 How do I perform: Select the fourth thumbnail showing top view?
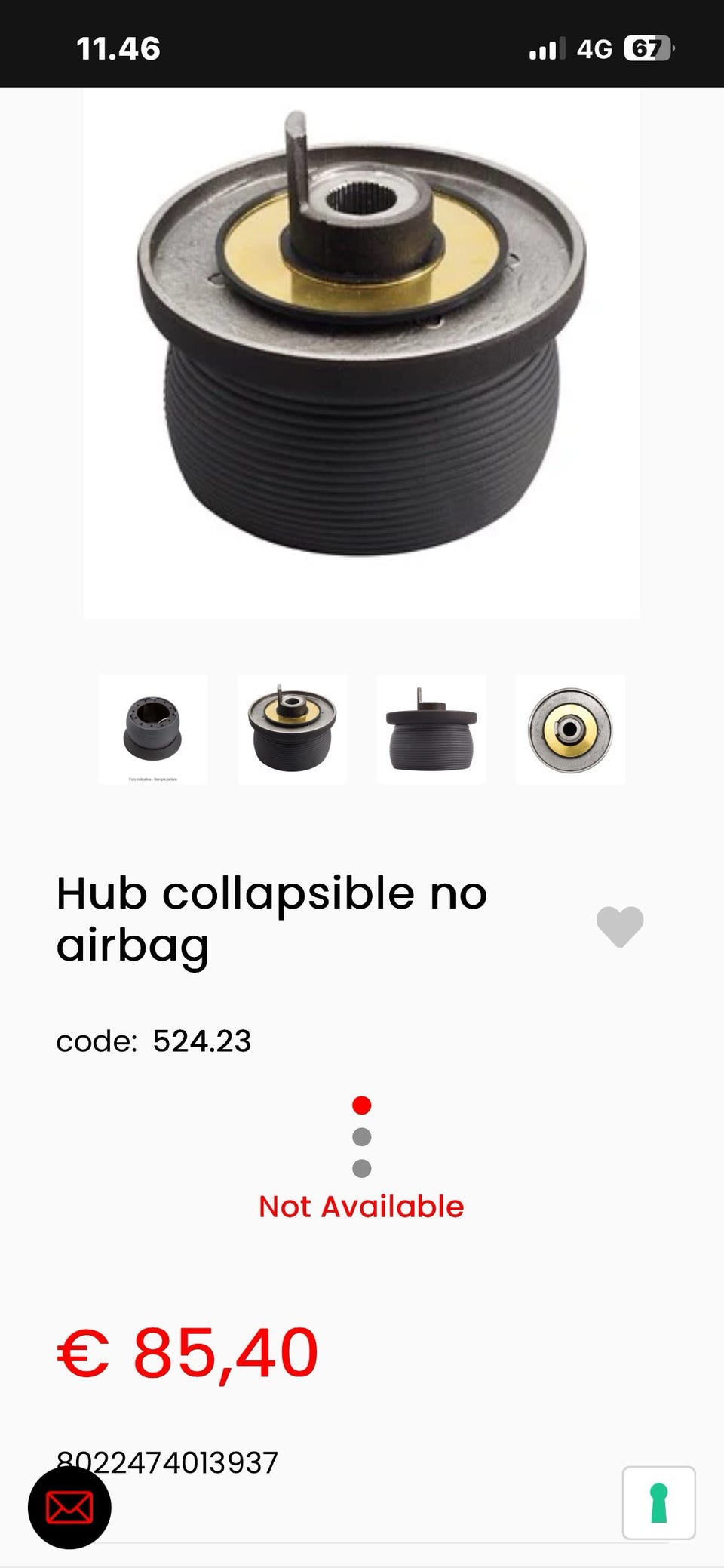point(570,730)
